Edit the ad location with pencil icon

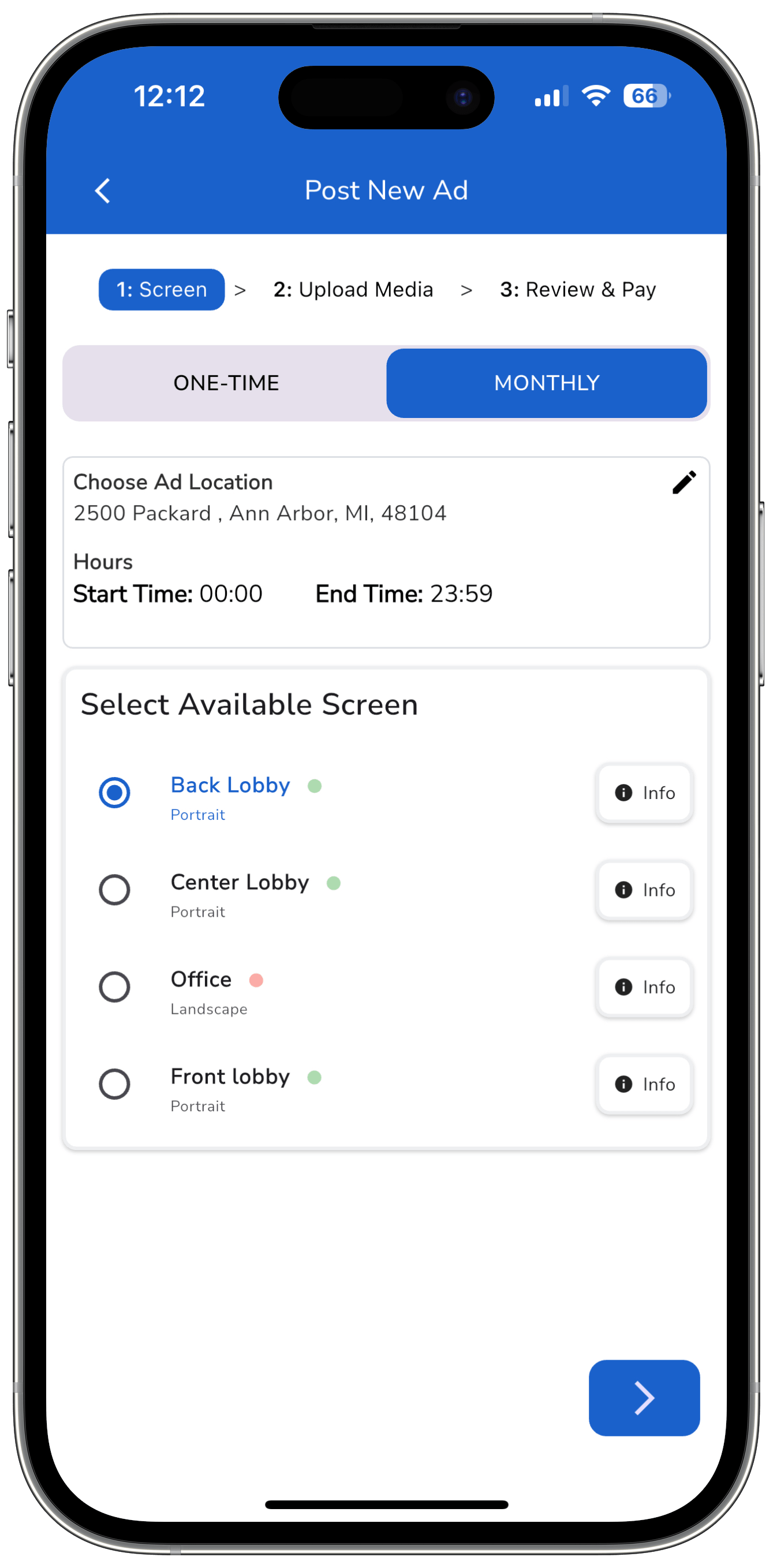684,482
